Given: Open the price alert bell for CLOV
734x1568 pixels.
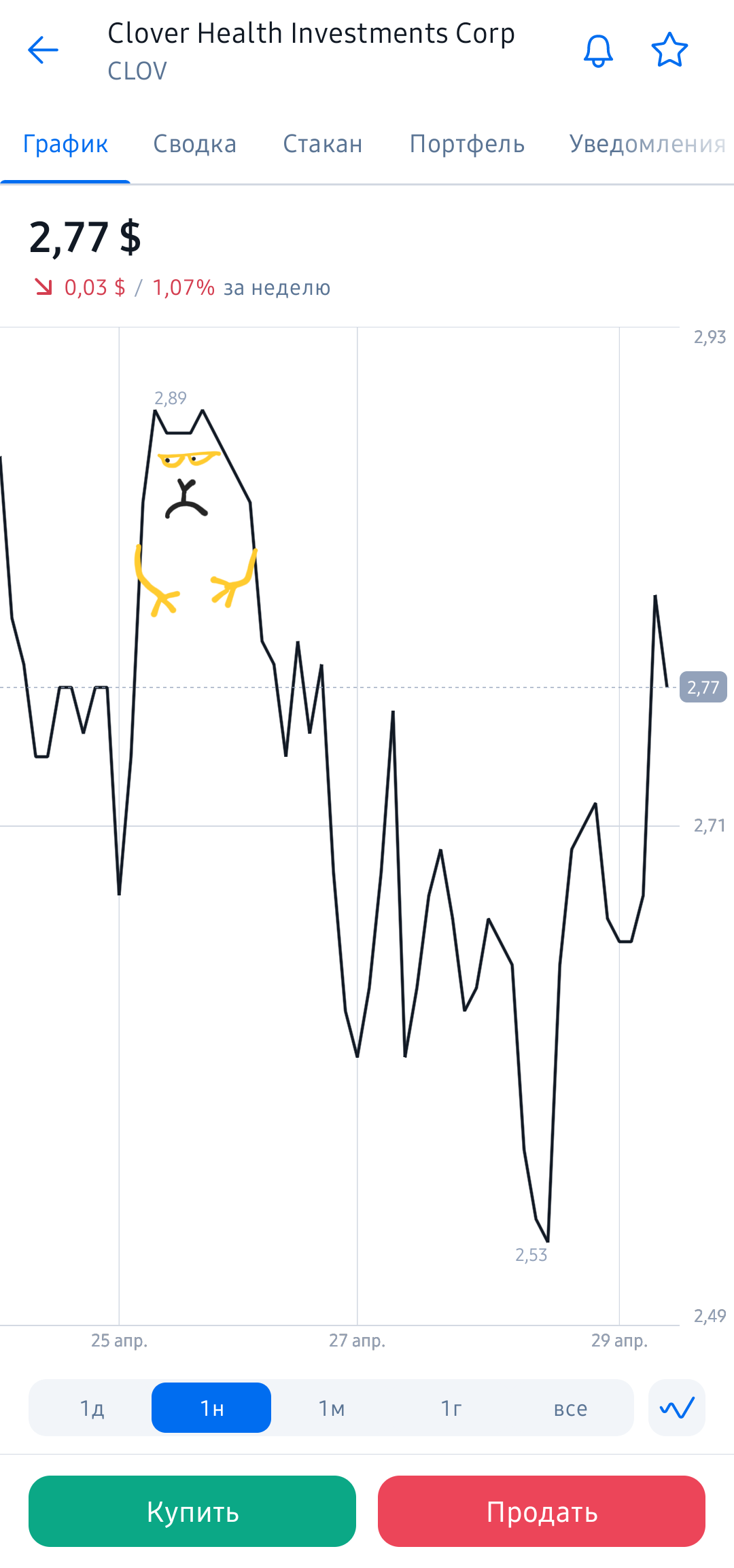Looking at the screenshot, I should [598, 51].
